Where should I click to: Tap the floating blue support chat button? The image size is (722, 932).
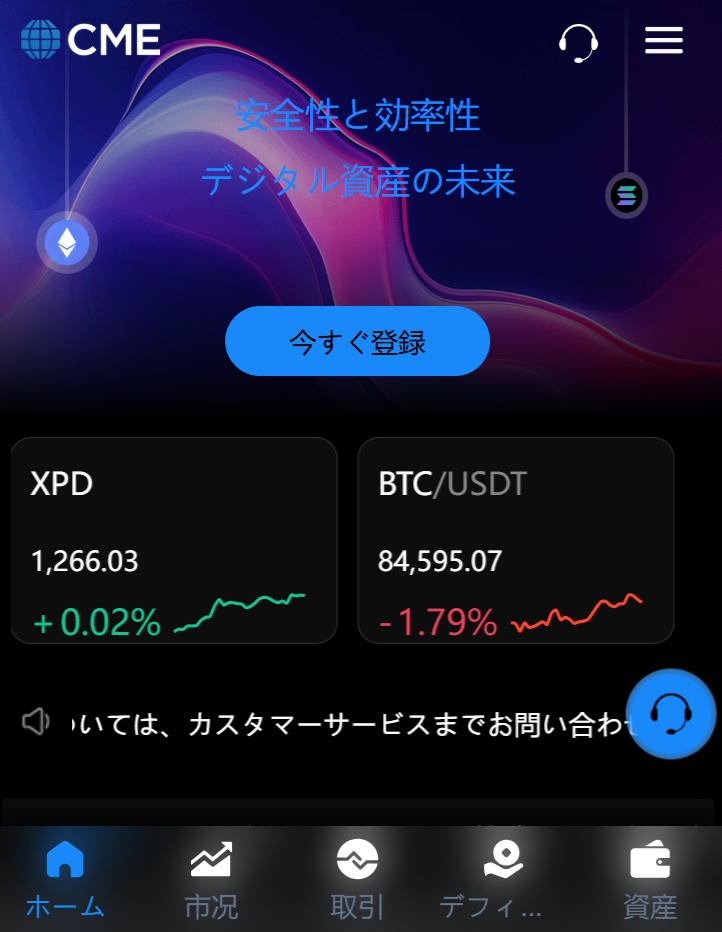(x=671, y=714)
